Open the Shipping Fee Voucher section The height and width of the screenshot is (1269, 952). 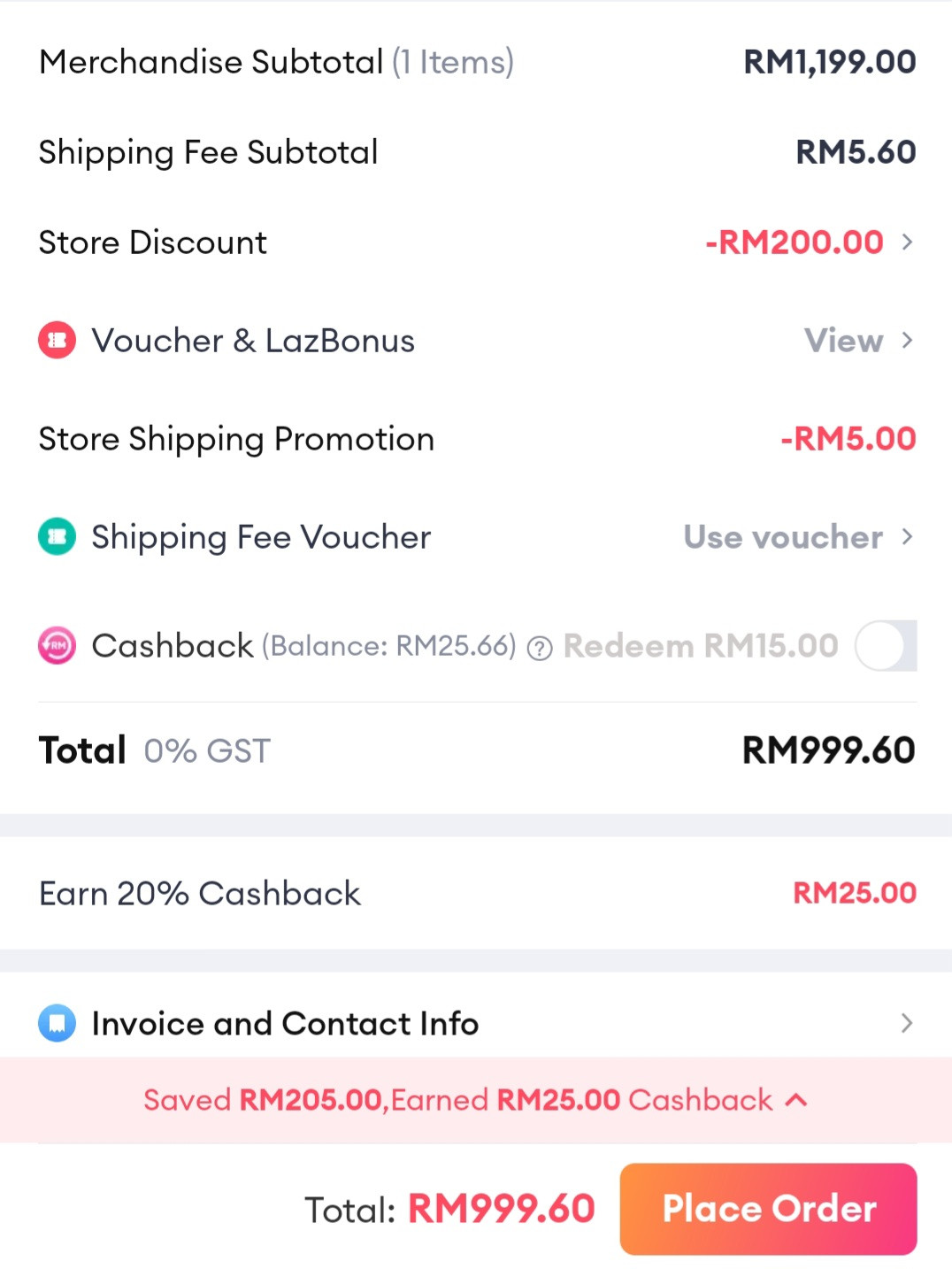click(x=260, y=537)
